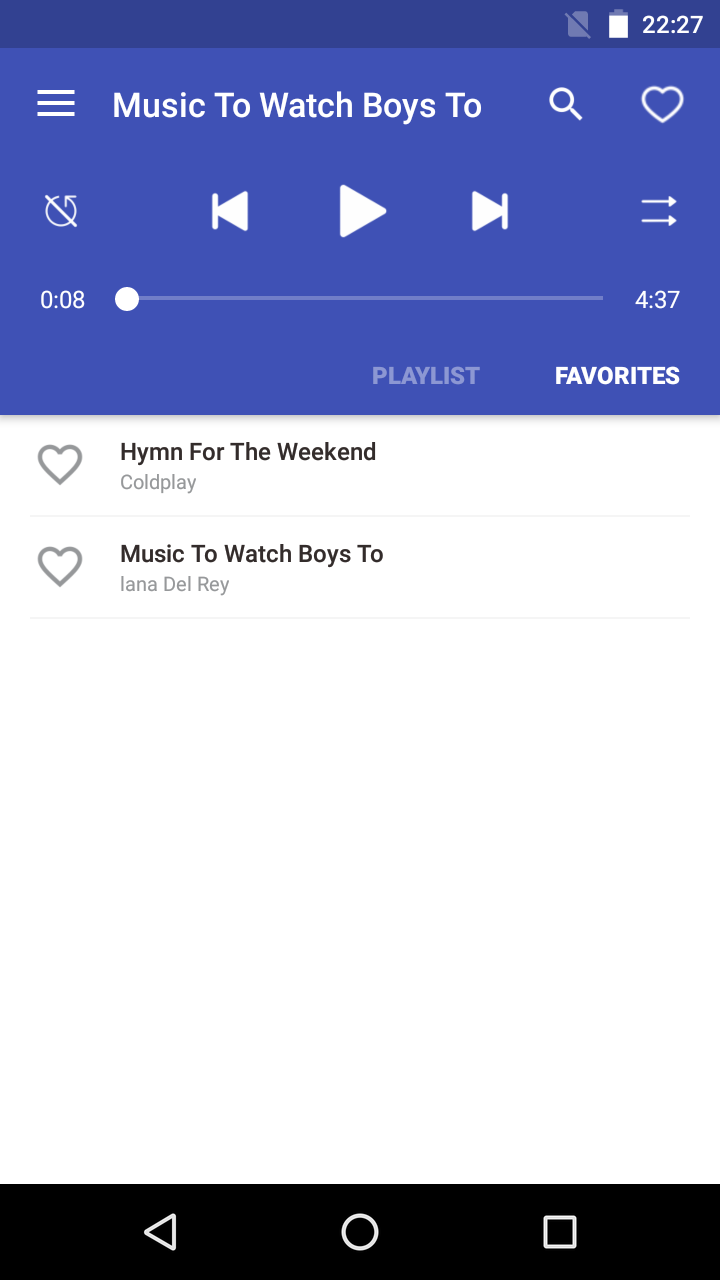Play the current song
The width and height of the screenshot is (720, 1280).
pyautogui.click(x=361, y=211)
